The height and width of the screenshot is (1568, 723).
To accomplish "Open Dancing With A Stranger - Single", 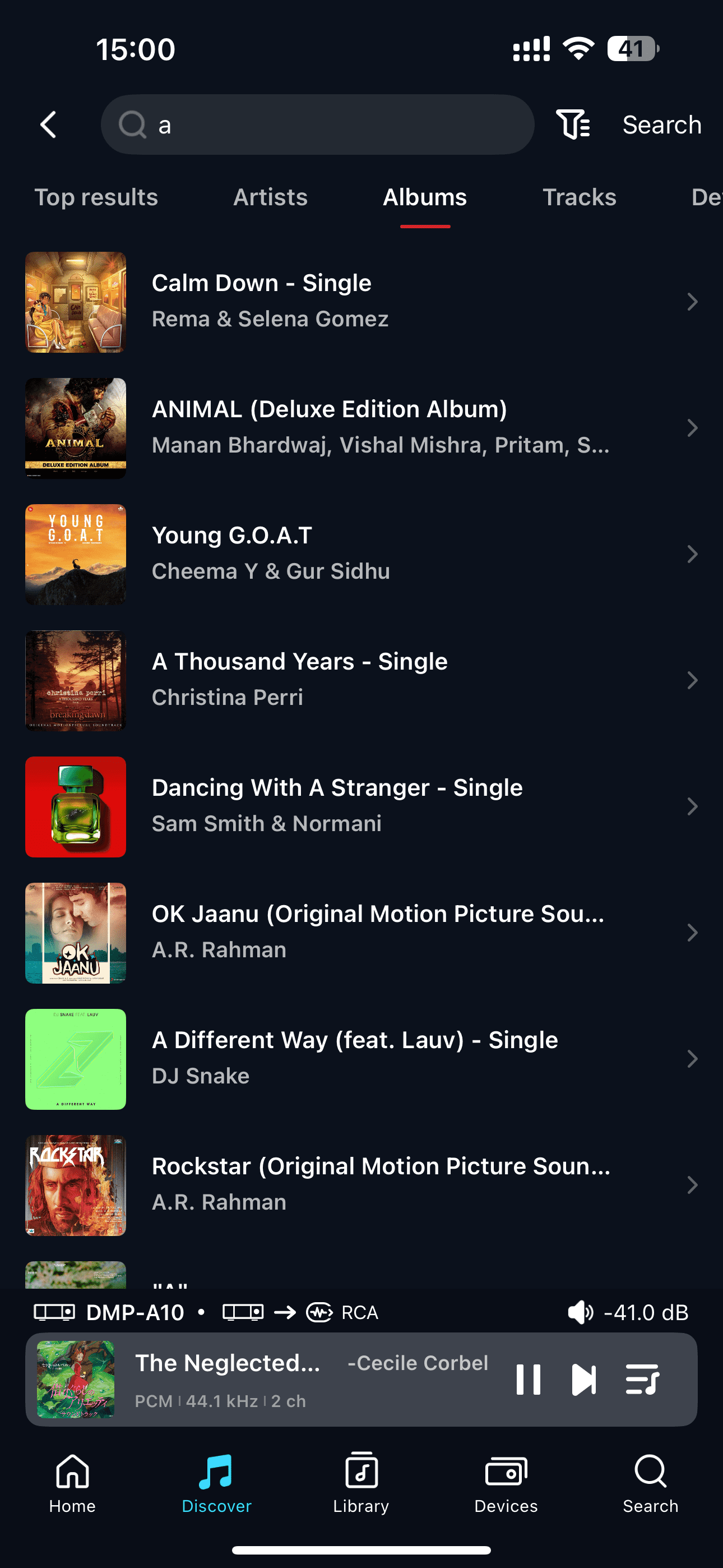I will [x=361, y=806].
